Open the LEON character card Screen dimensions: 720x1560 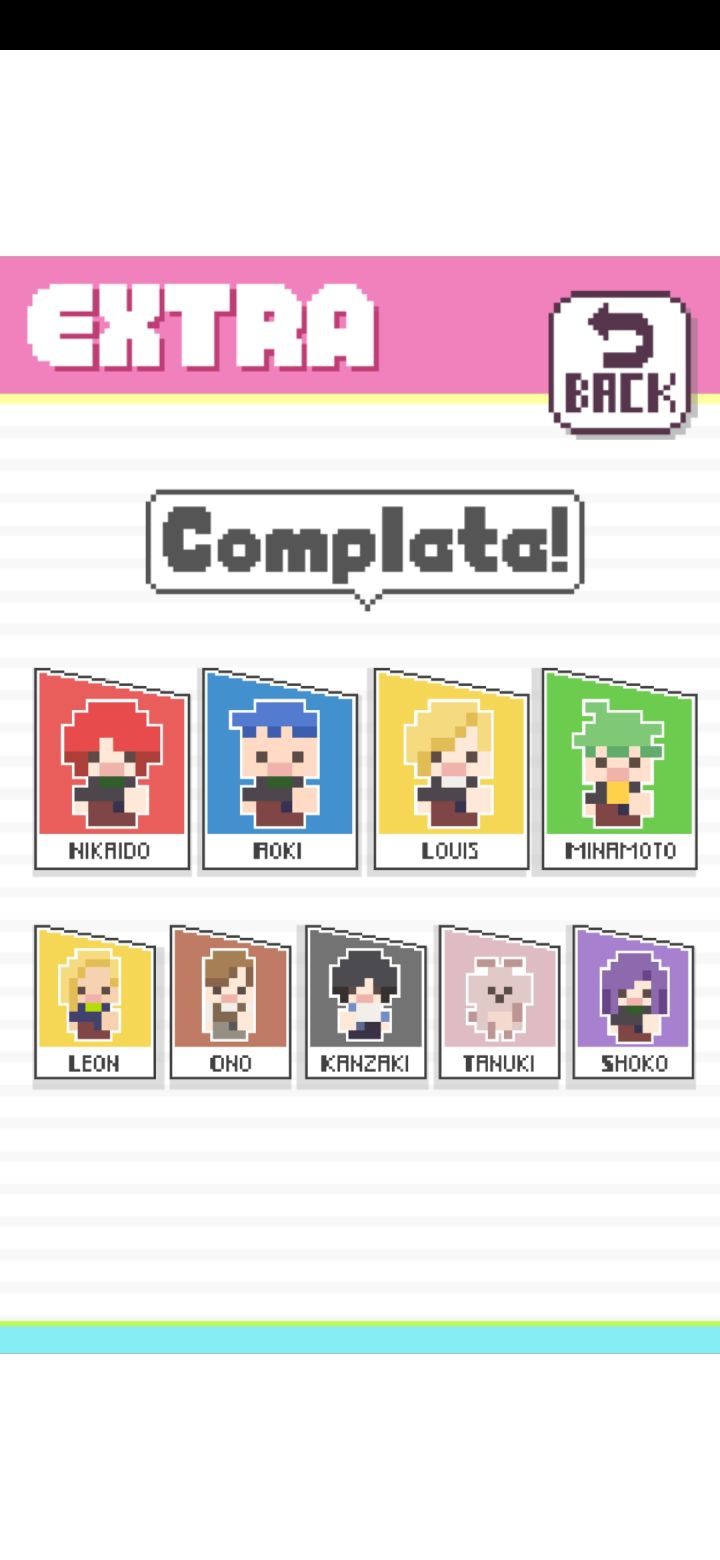click(96, 990)
